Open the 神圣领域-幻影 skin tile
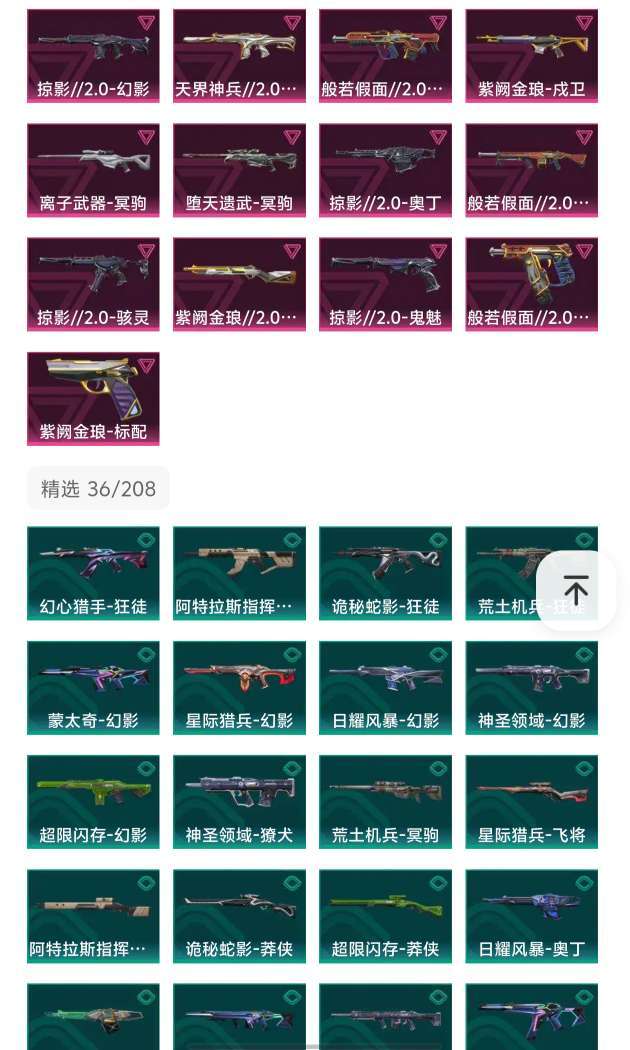630x1050 pixels. tap(531, 687)
